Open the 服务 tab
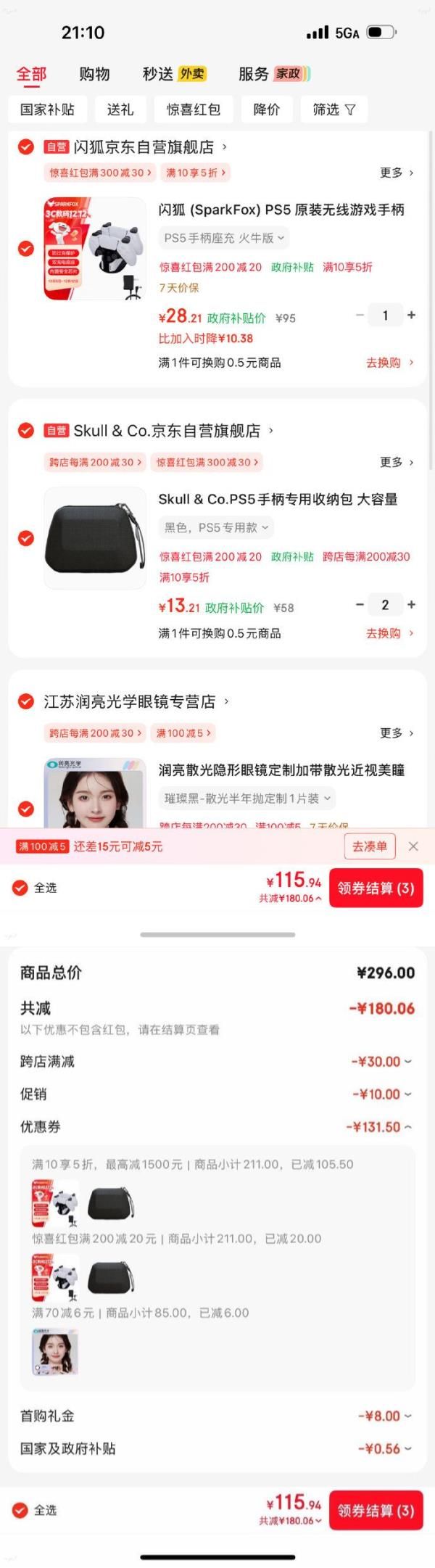Image resolution: width=435 pixels, height=1568 pixels. coord(254,74)
